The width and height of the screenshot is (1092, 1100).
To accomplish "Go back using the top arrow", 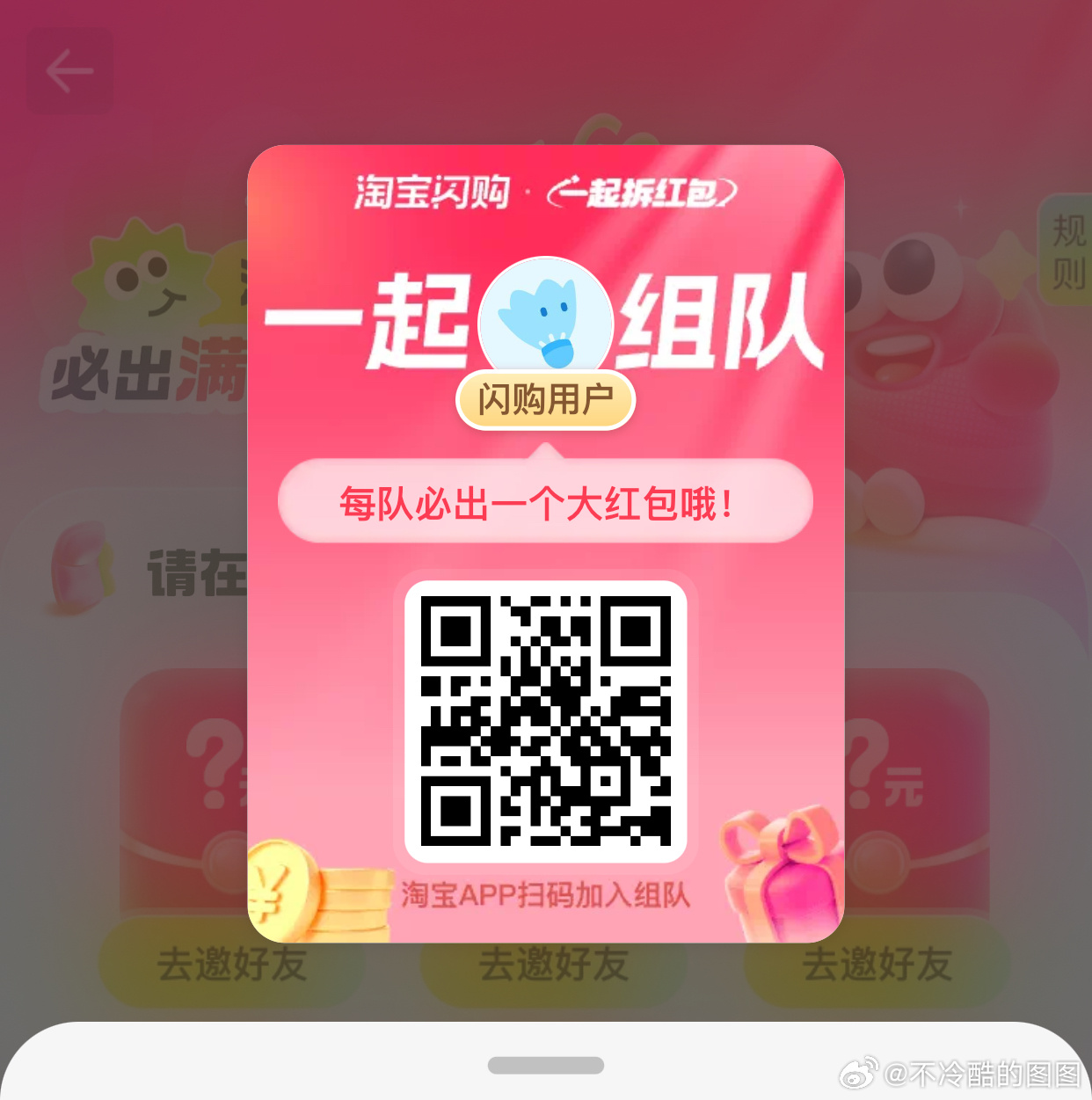I will (70, 71).
